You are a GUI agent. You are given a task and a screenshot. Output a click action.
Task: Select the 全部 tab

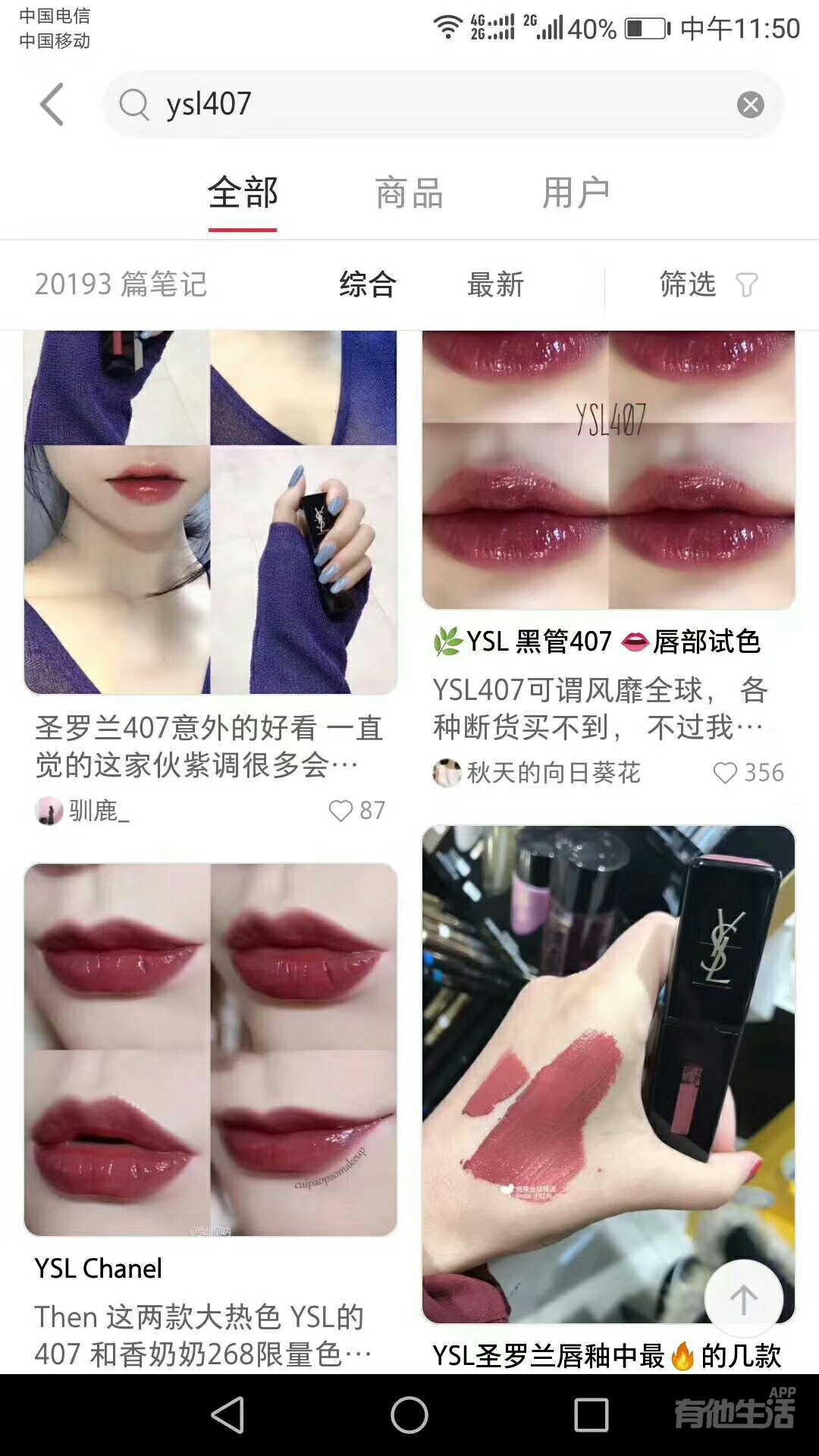(243, 193)
